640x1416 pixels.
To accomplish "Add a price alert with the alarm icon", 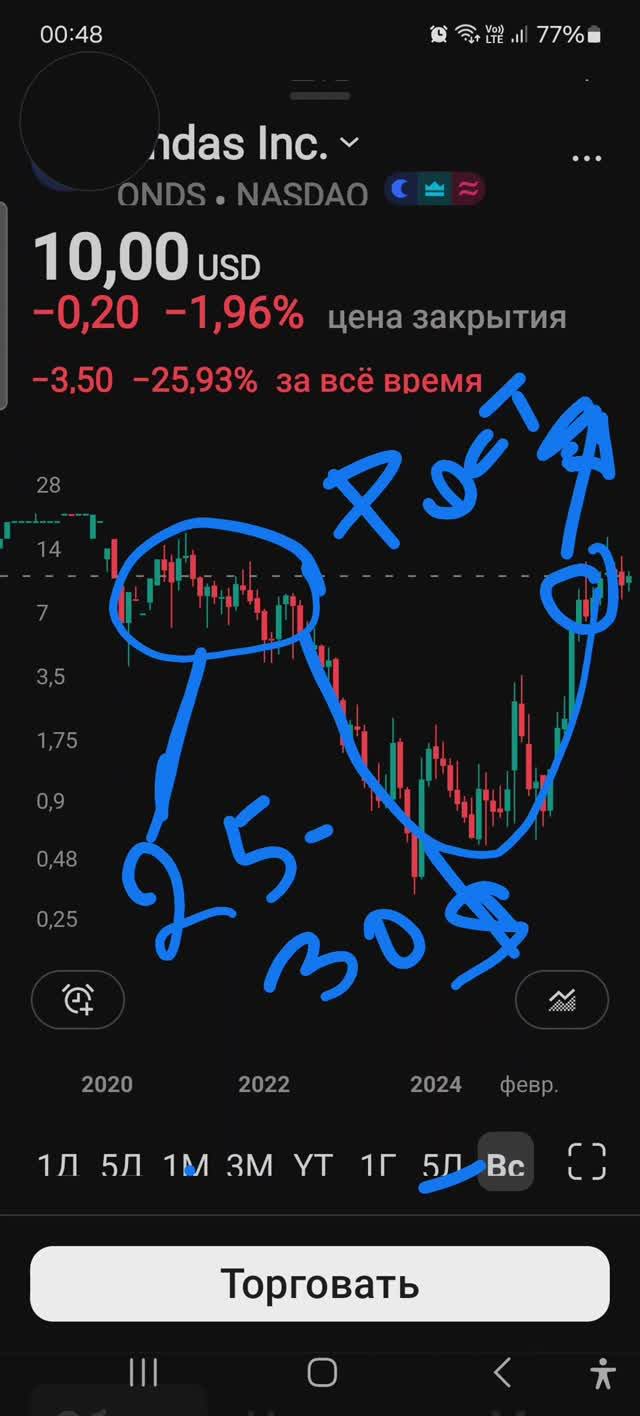I will [78, 999].
